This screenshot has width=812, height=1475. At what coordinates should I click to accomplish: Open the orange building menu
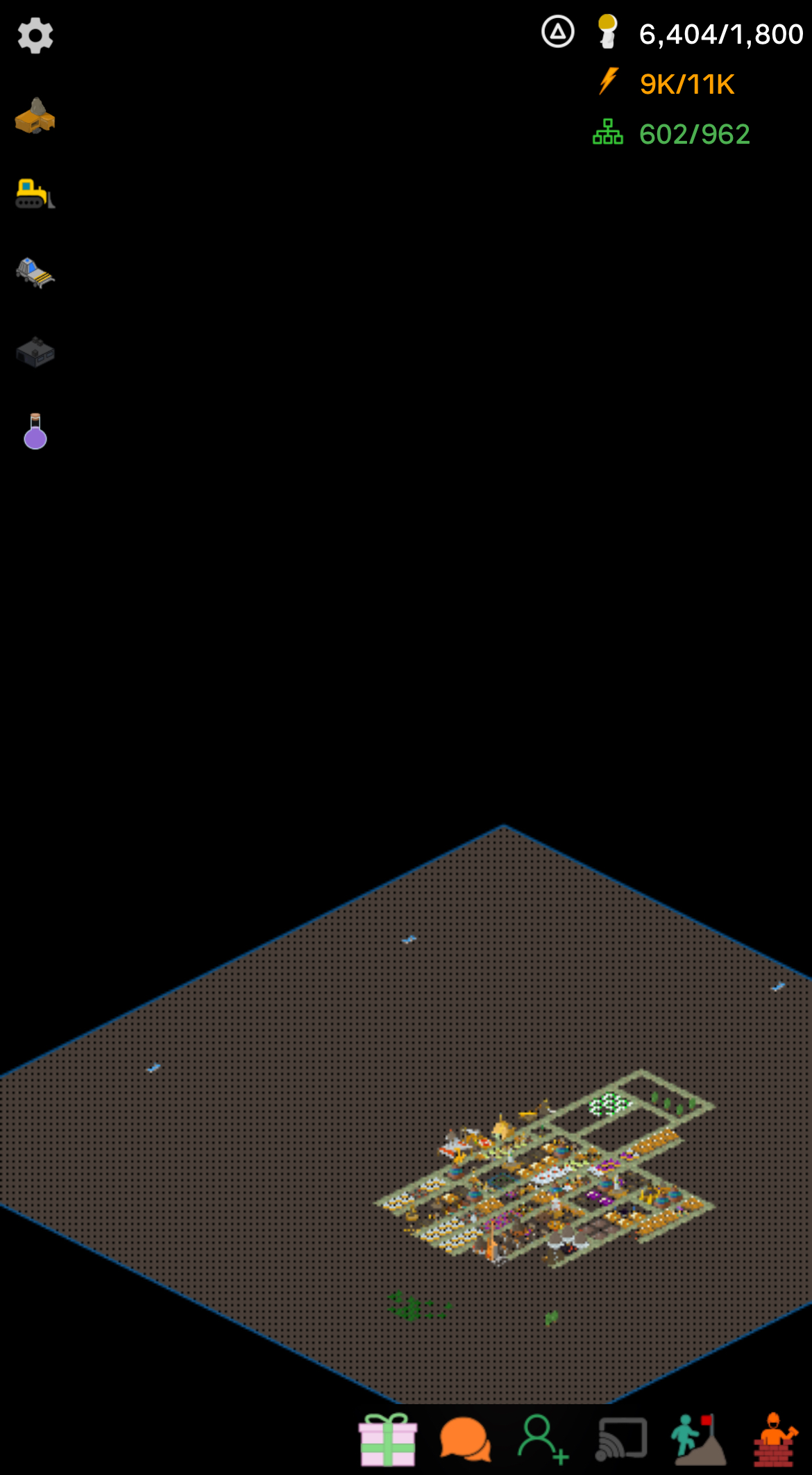coord(35,116)
